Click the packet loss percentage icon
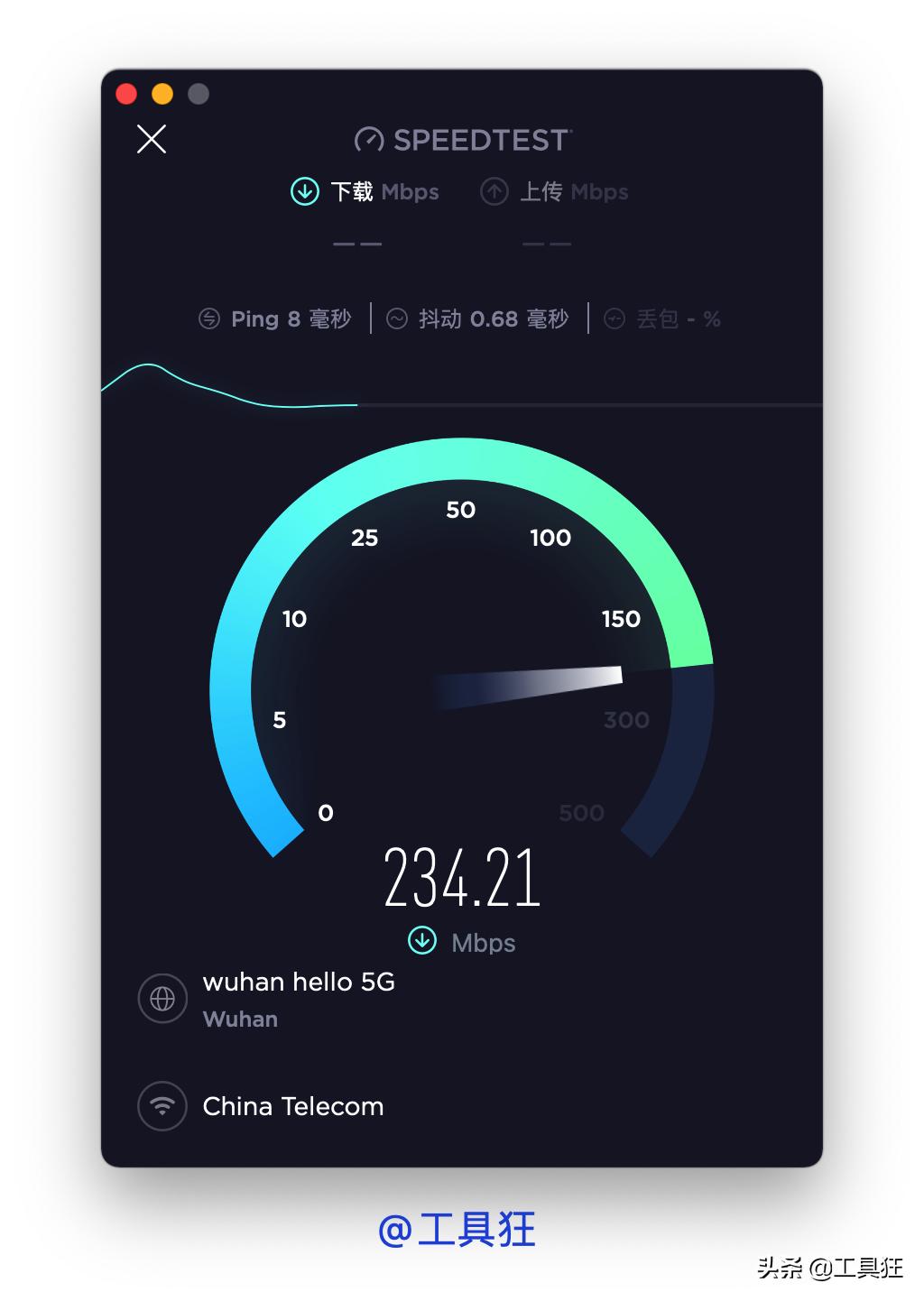Viewport: 924px width, 1301px height. point(614,318)
